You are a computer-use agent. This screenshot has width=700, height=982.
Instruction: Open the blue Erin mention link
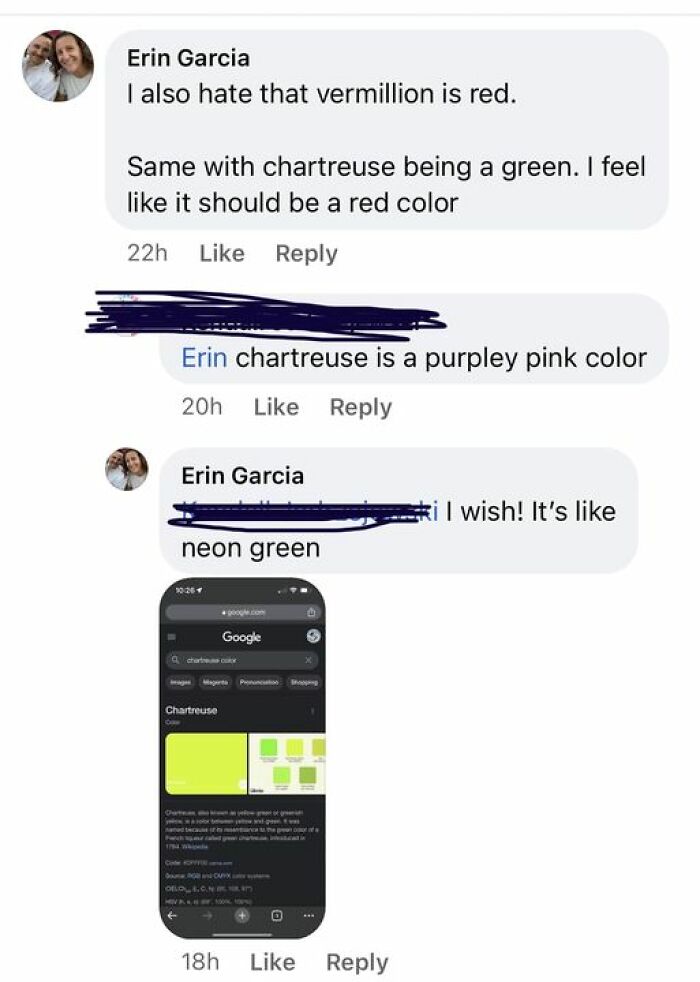coord(204,358)
